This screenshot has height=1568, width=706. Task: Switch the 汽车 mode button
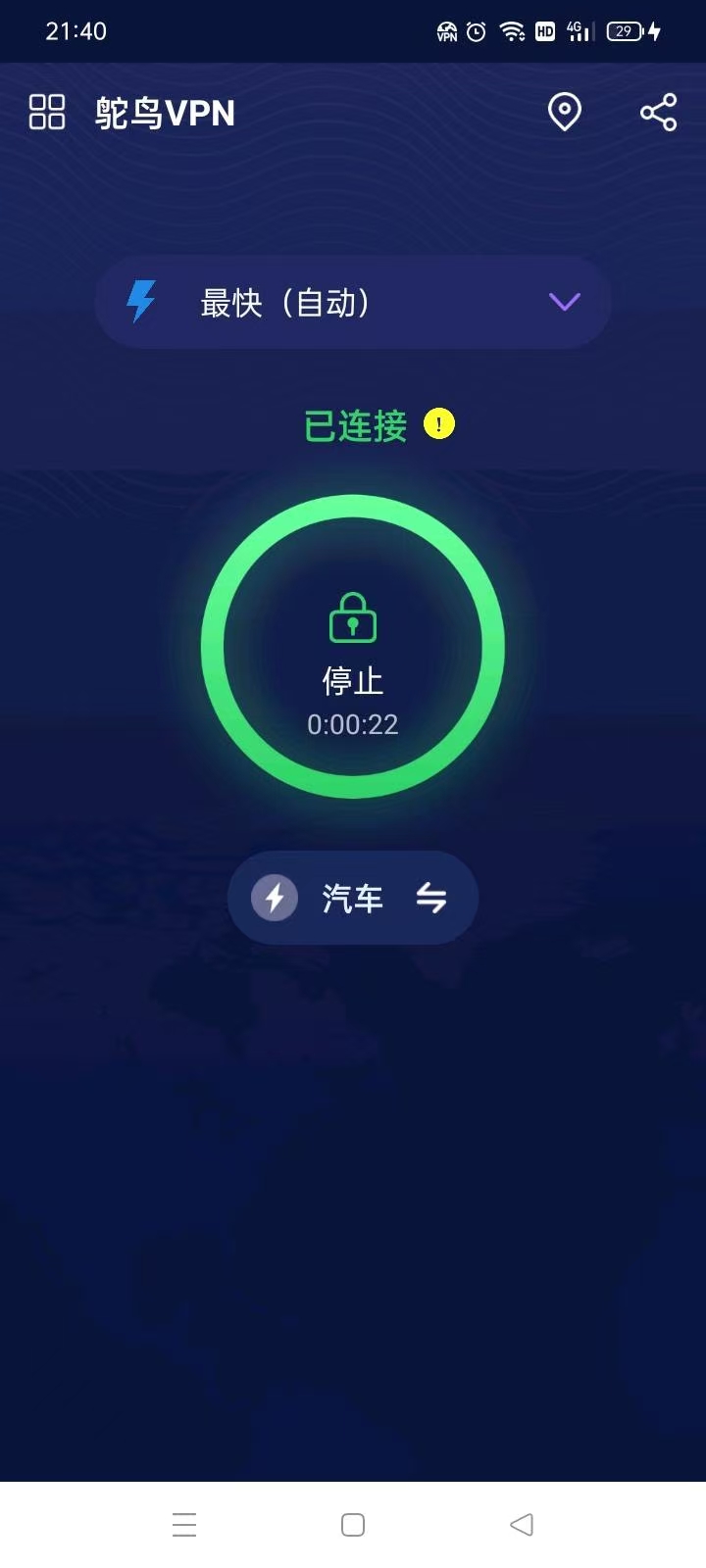tap(353, 898)
